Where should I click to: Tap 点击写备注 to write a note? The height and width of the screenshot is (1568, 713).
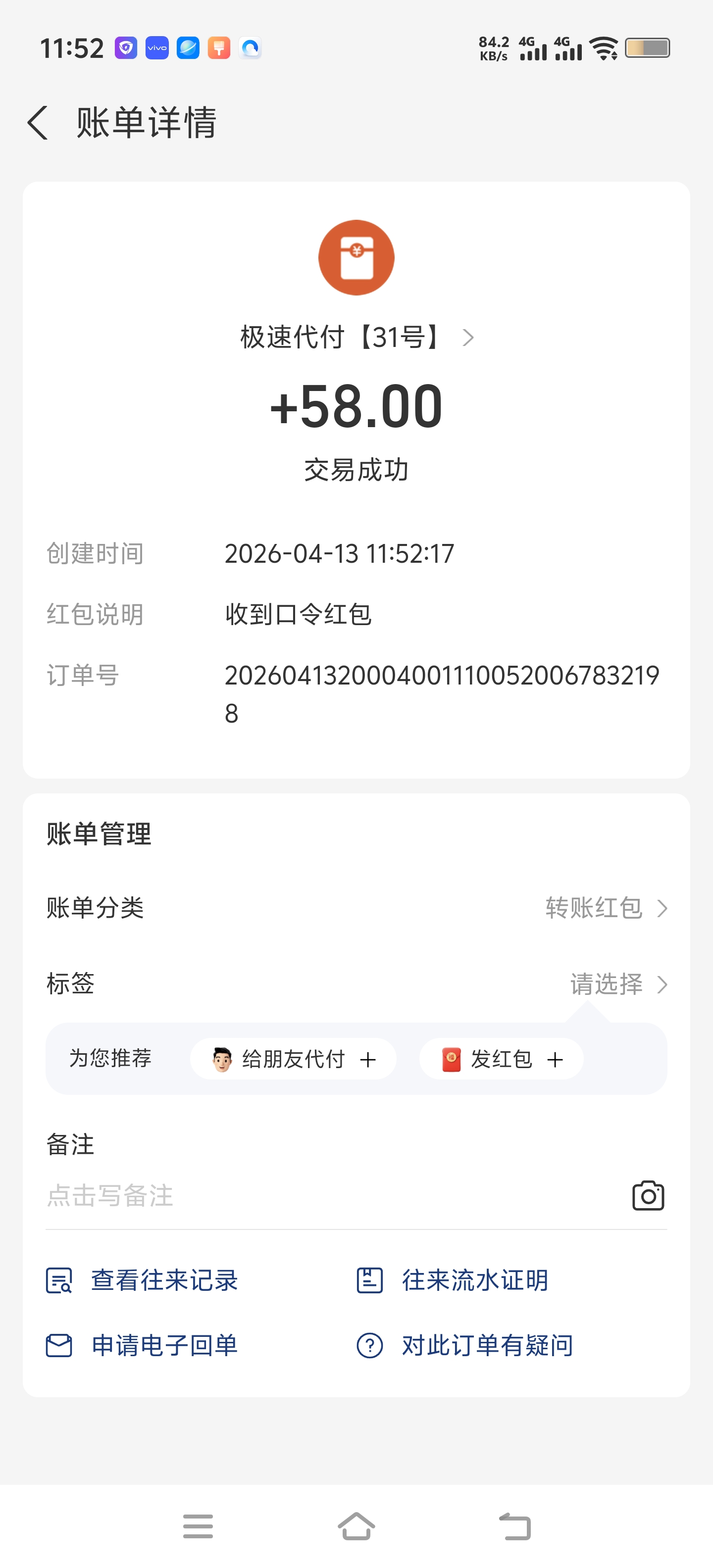[x=109, y=1194]
